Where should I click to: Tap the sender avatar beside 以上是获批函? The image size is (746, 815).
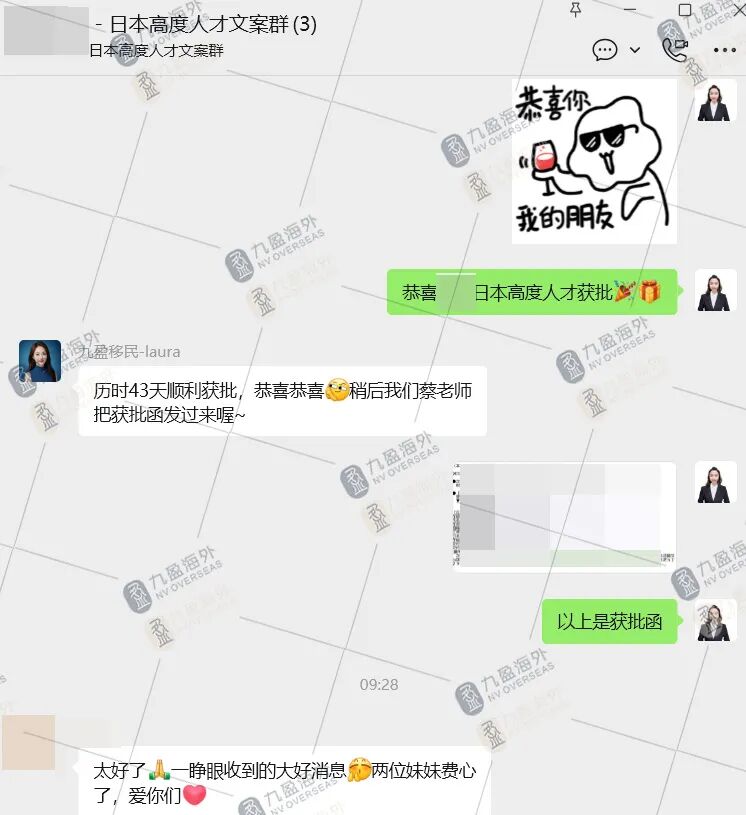click(715, 621)
